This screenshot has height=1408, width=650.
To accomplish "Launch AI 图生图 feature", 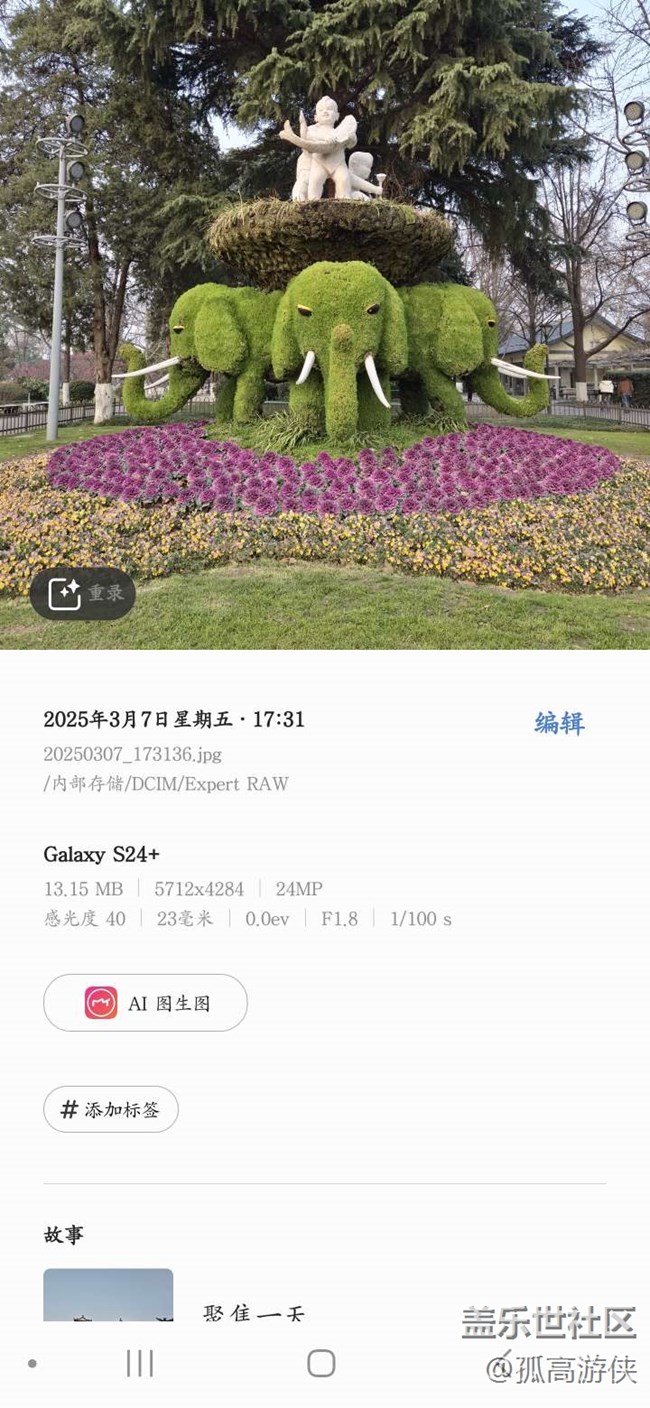I will (x=145, y=1003).
